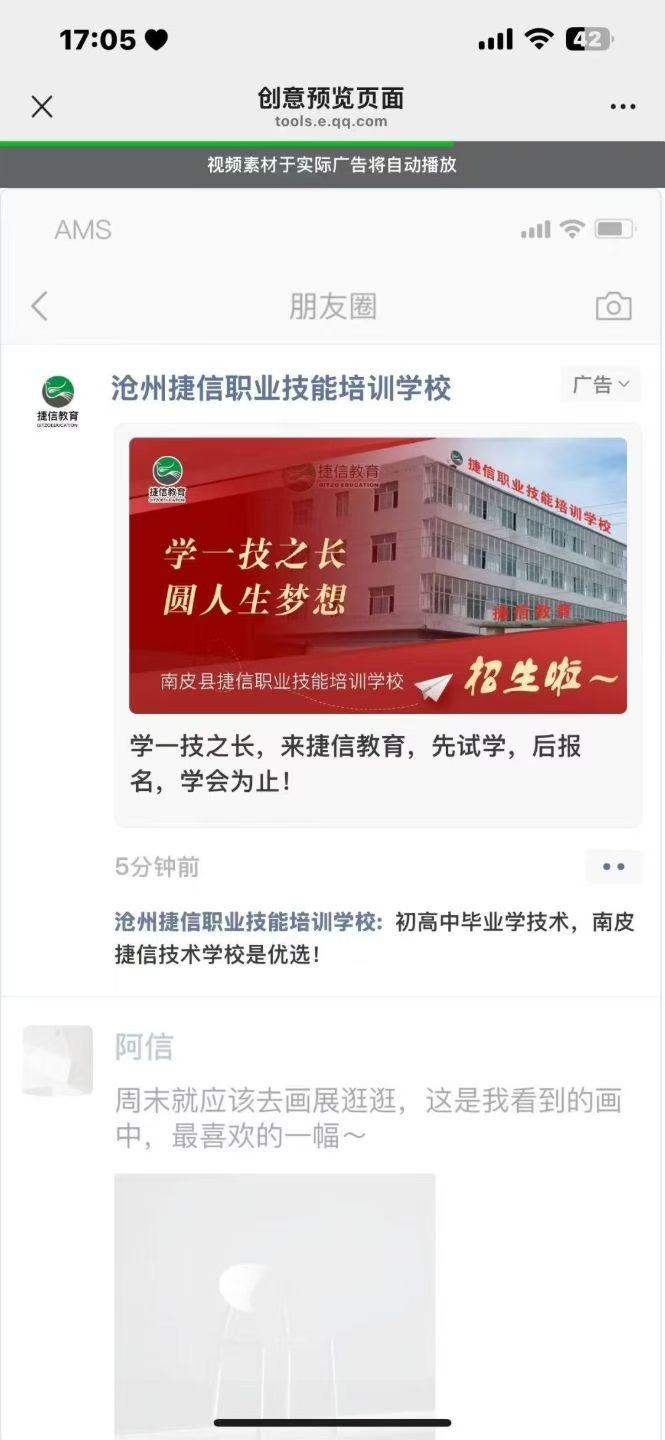Screen dimensions: 665x1440
Task: Open the three-dot overflow menu
Action: [x=622, y=107]
